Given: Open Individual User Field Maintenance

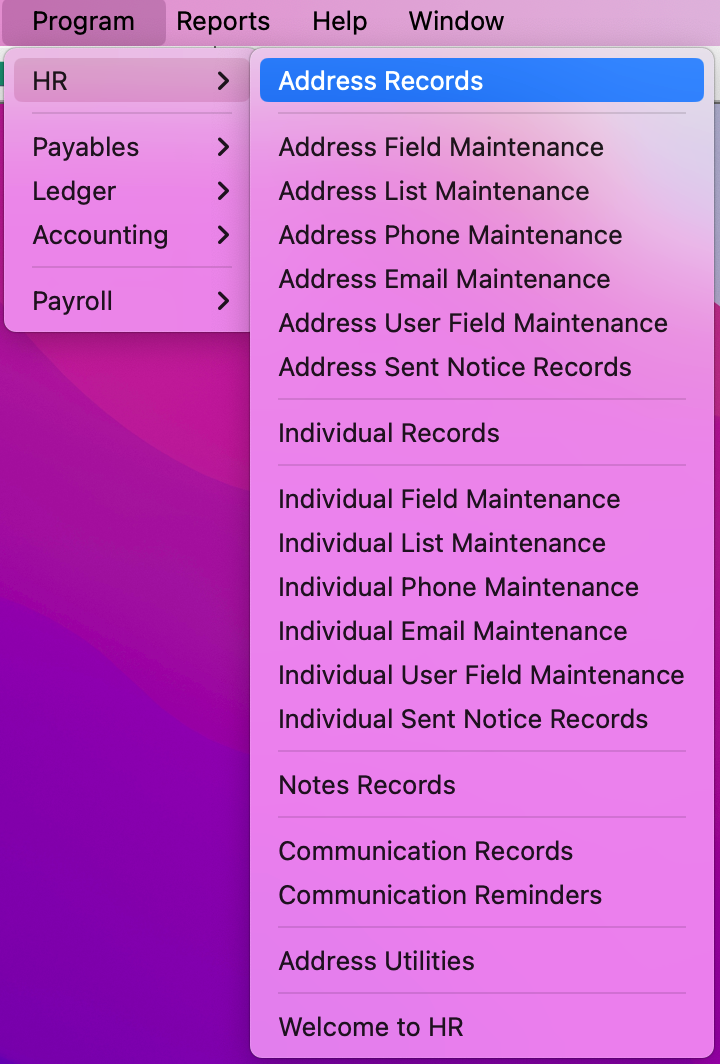Looking at the screenshot, I should (x=481, y=675).
